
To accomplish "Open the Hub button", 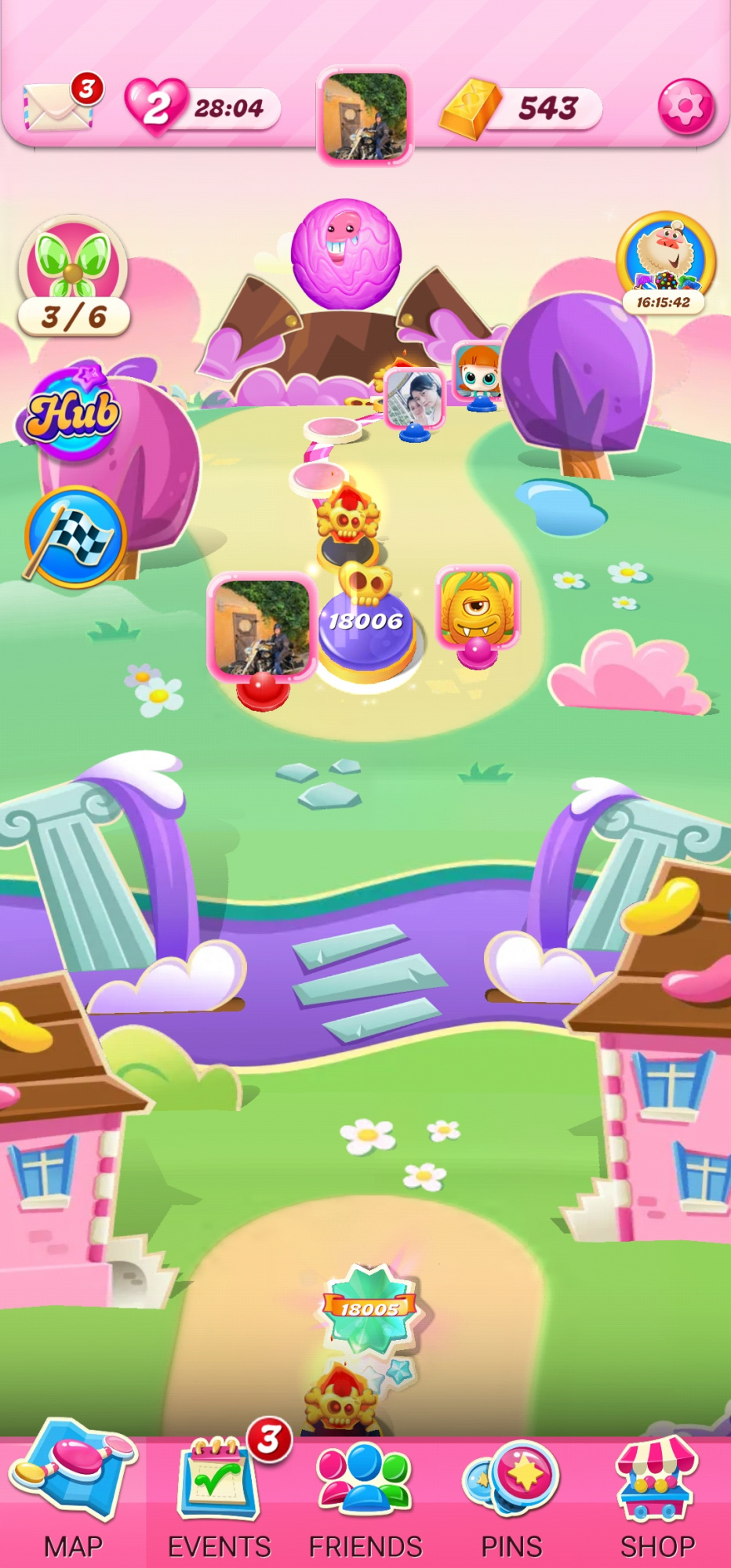I will tap(72, 412).
